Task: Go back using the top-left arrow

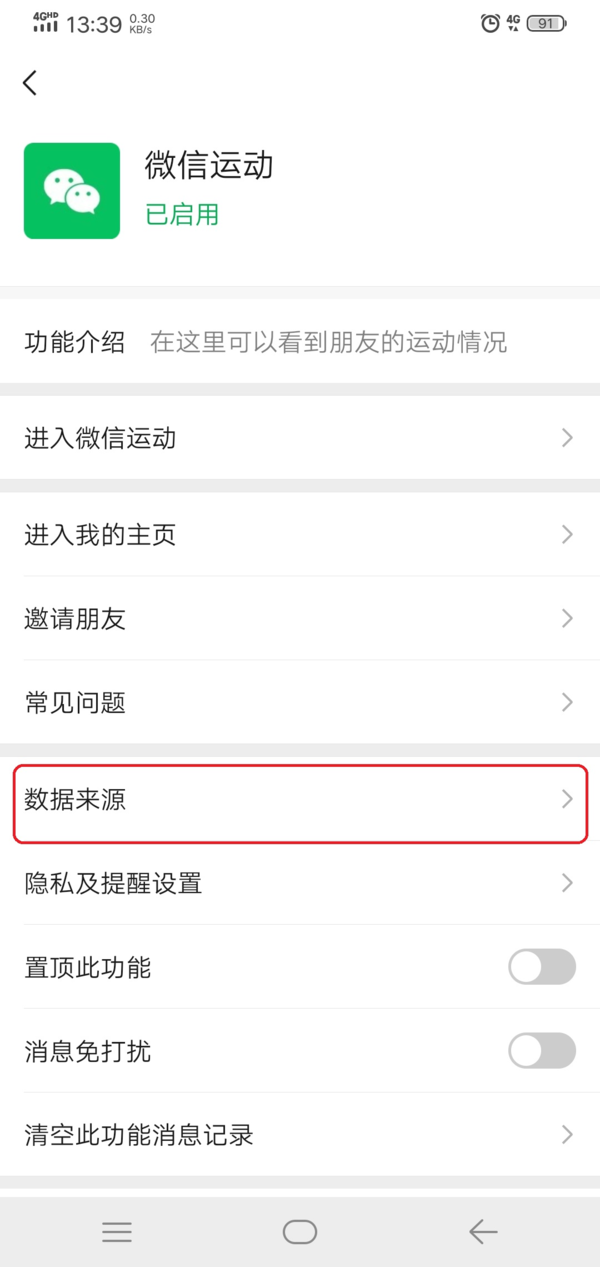Action: (30, 83)
